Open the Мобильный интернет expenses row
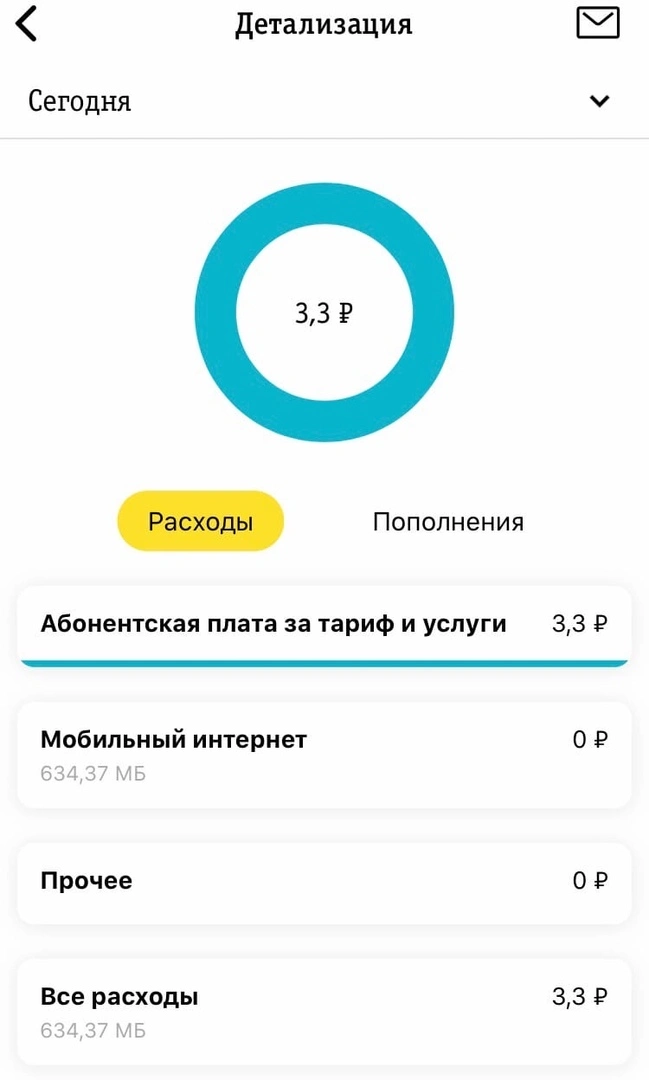This screenshot has height=1080, width=649. click(x=324, y=755)
